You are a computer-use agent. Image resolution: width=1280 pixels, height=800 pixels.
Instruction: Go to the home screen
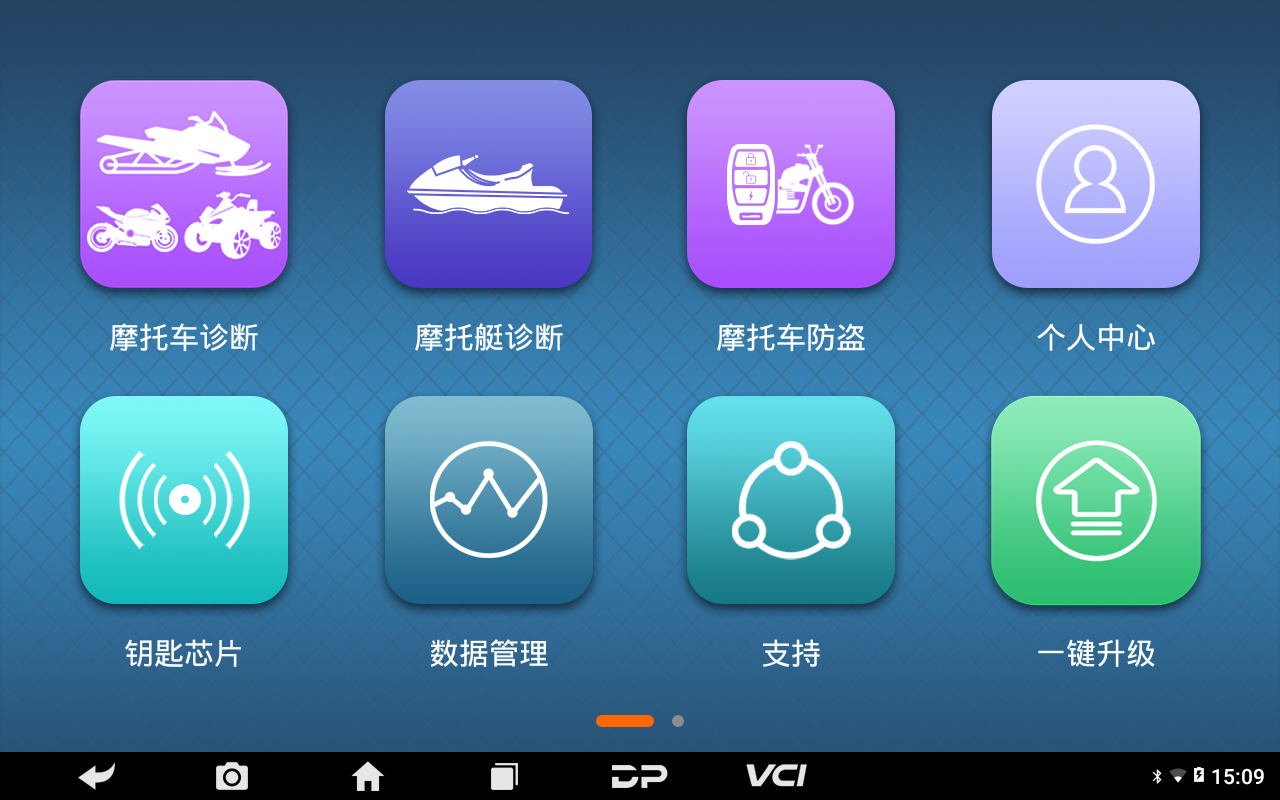[368, 776]
